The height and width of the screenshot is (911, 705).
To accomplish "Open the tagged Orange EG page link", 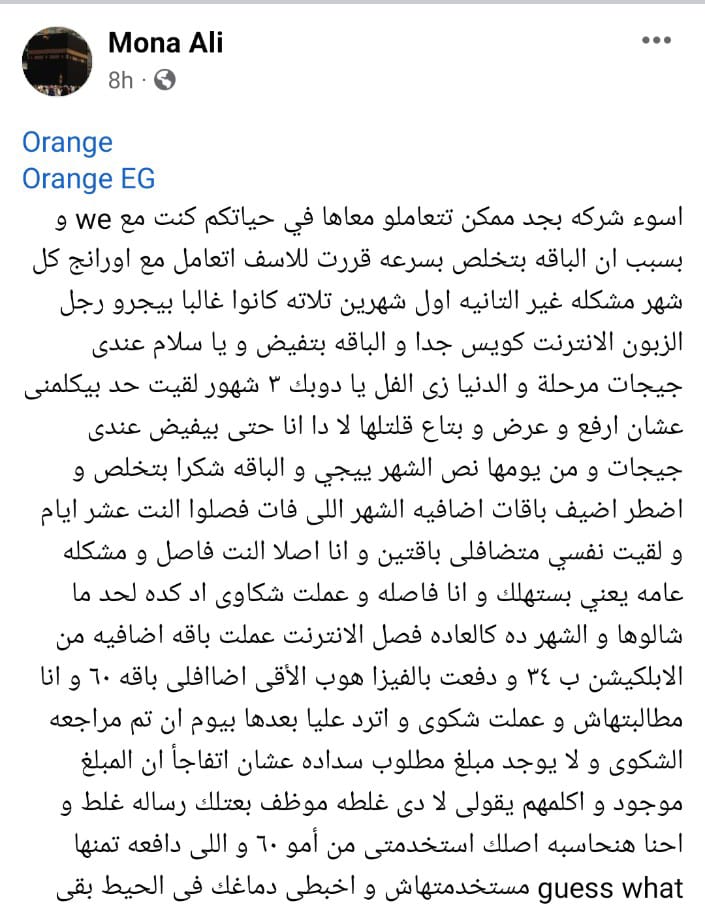I will click(88, 179).
